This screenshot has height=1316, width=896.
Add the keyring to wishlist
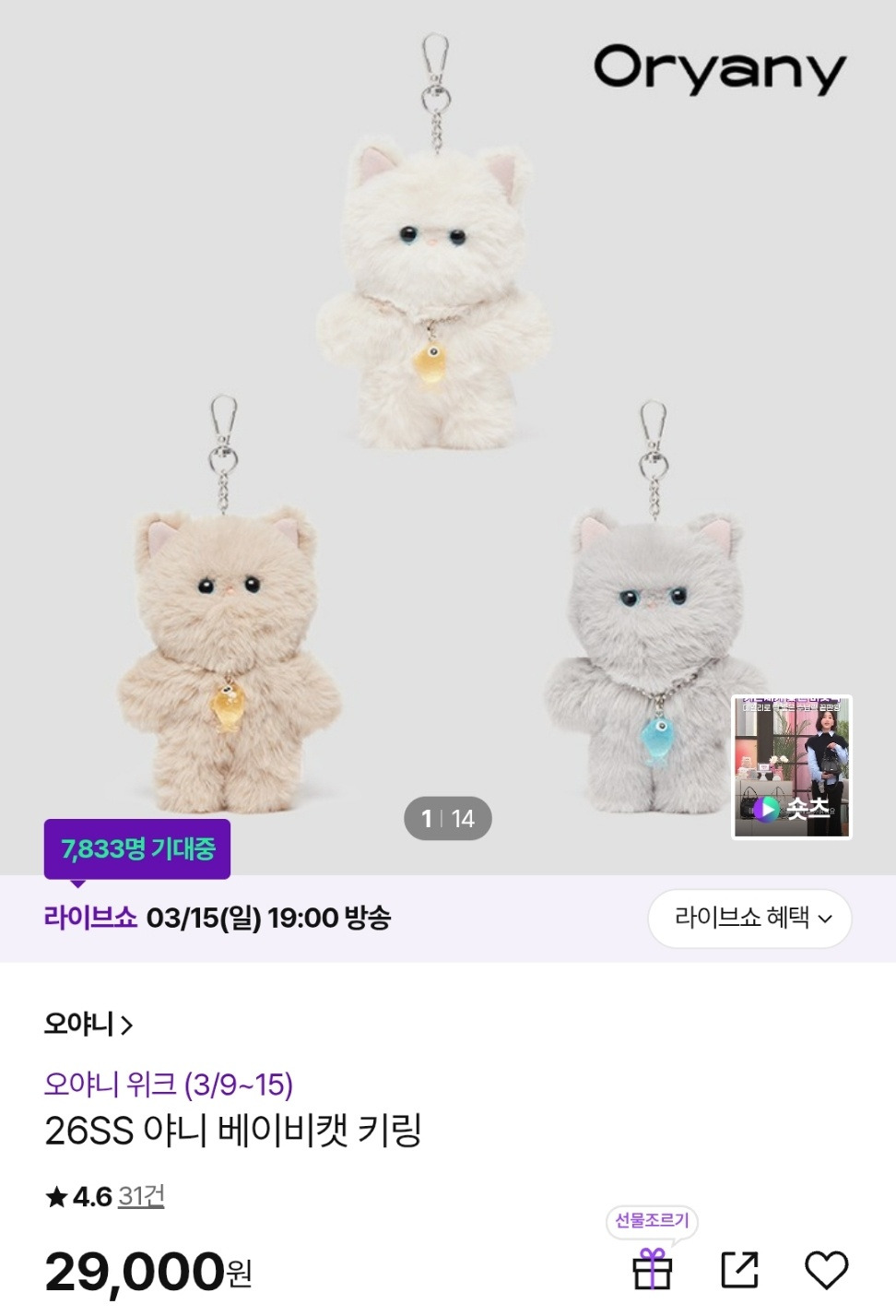coord(826,1270)
